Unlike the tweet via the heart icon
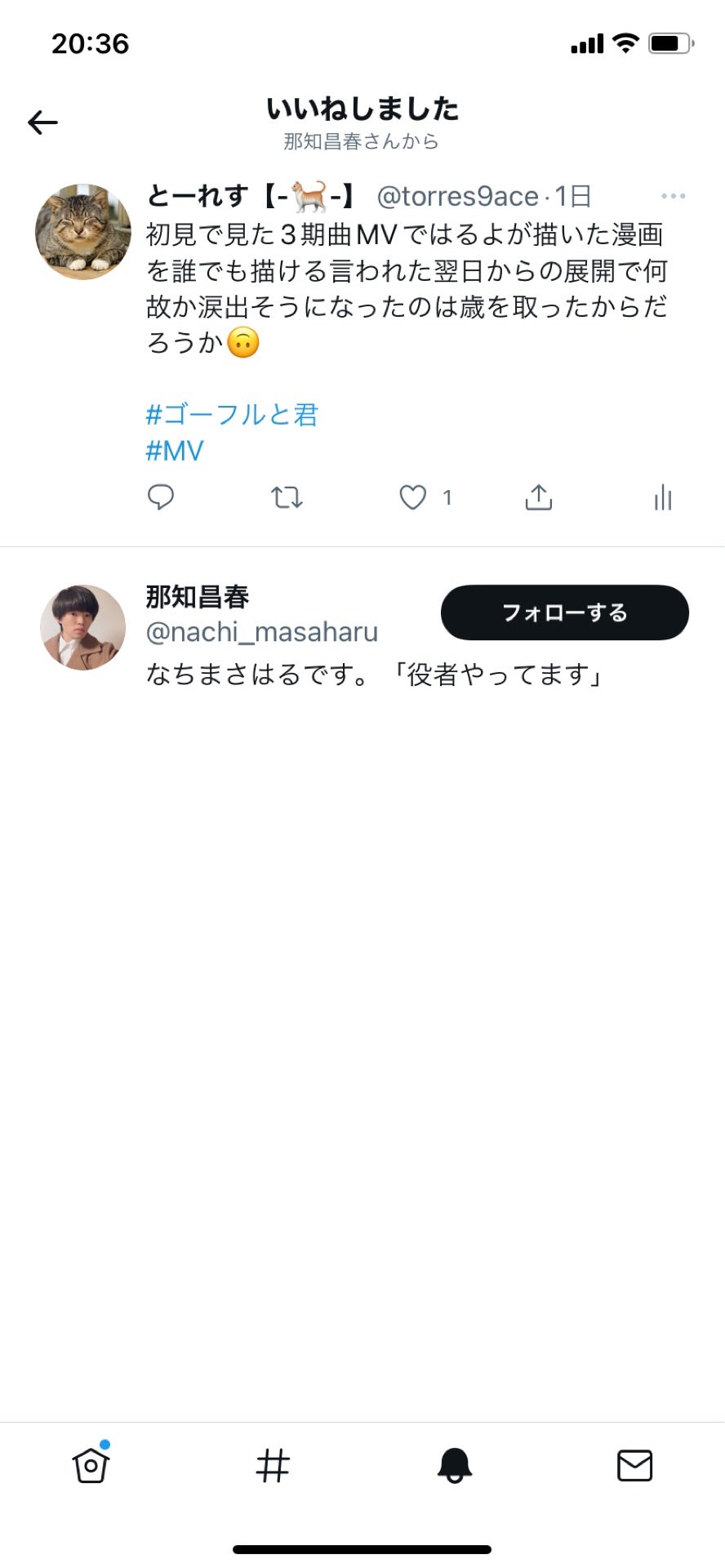This screenshot has width=725, height=1568. point(411,497)
